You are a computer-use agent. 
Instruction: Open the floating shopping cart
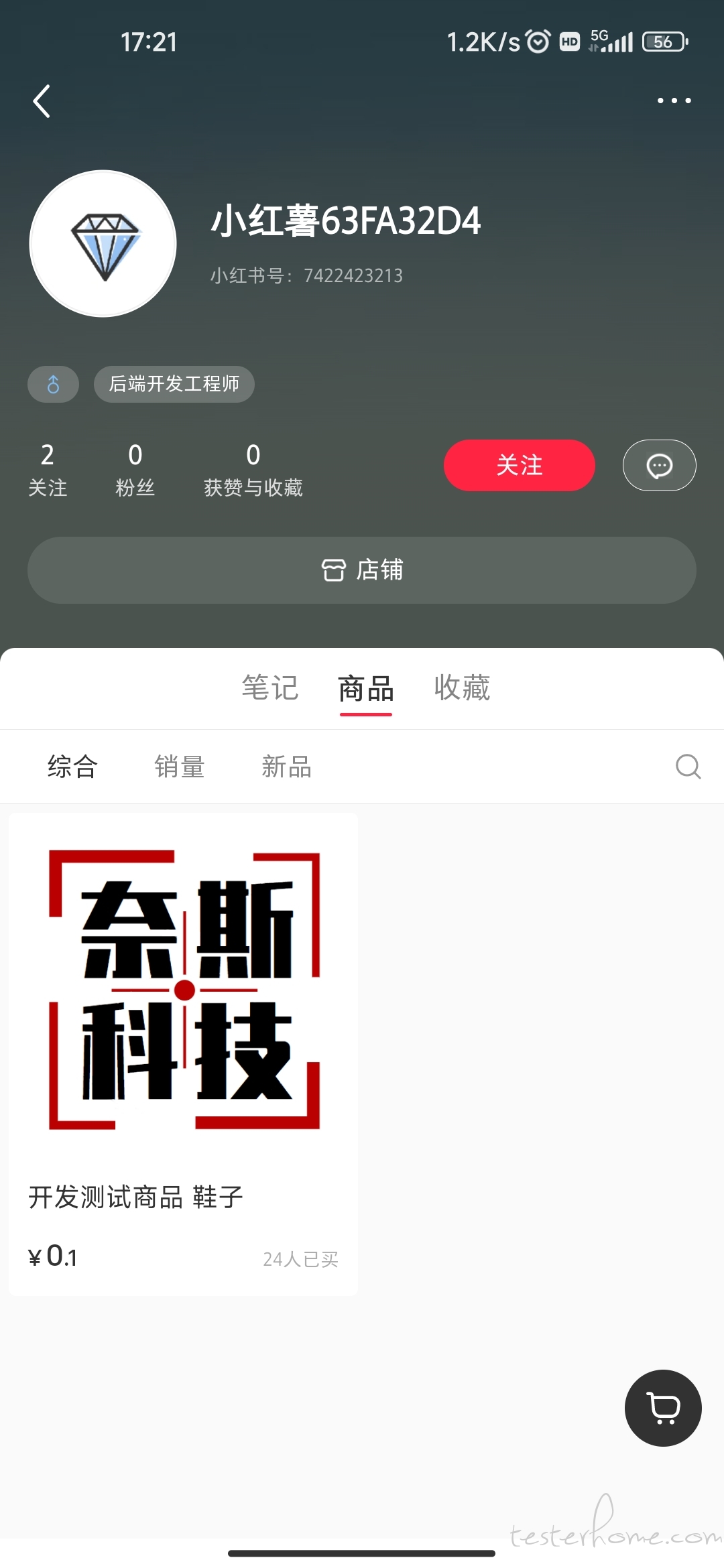coord(663,1408)
